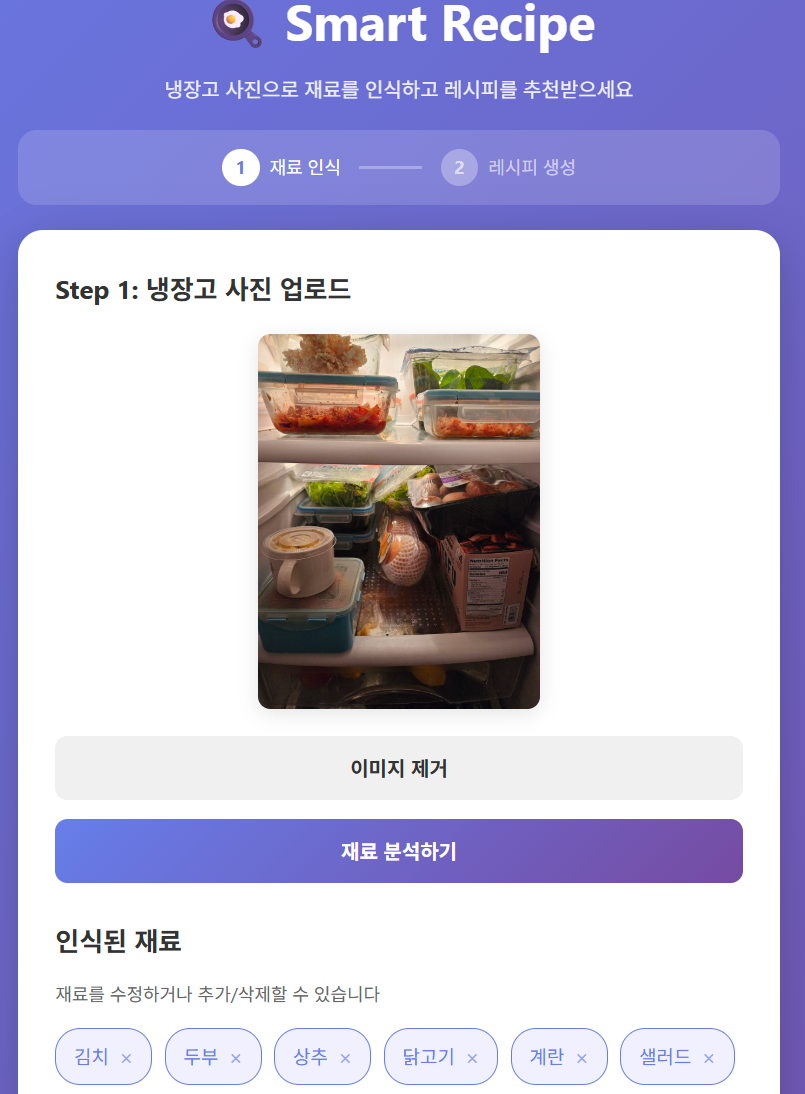Remove the 두부 ingredient chip
The height and width of the screenshot is (1094, 805).
[x=236, y=1058]
